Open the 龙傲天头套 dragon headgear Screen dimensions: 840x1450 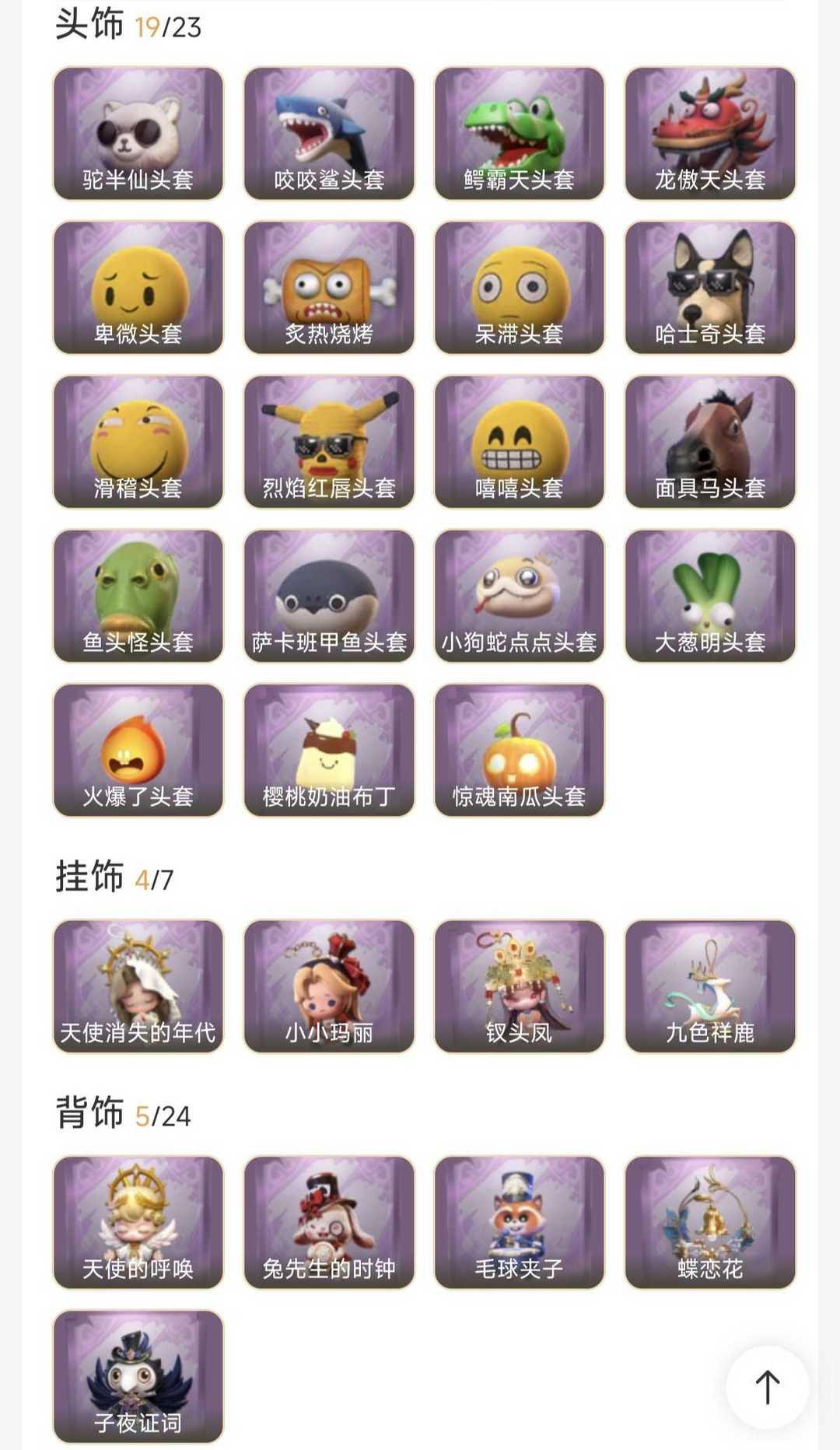coord(710,133)
